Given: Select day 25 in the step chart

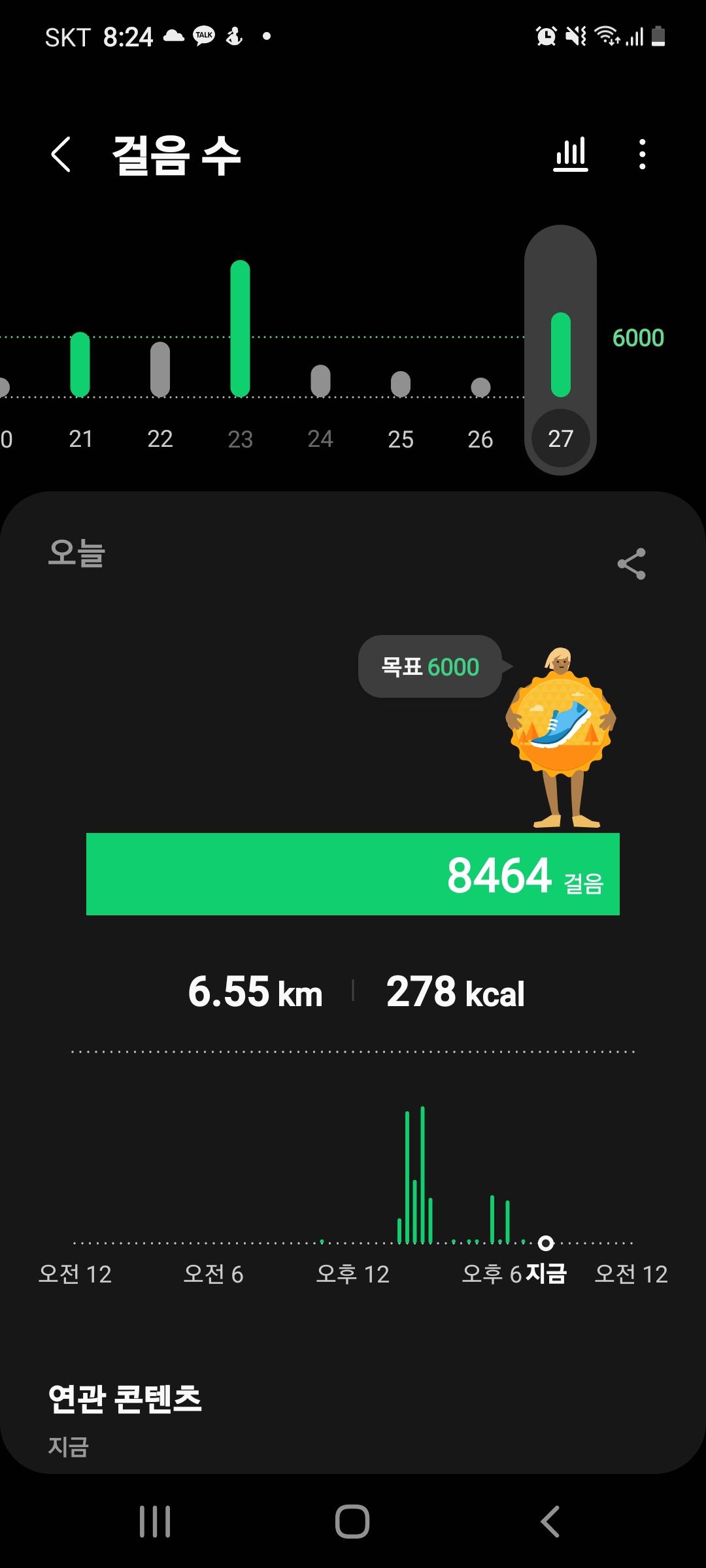Looking at the screenshot, I should (401, 392).
